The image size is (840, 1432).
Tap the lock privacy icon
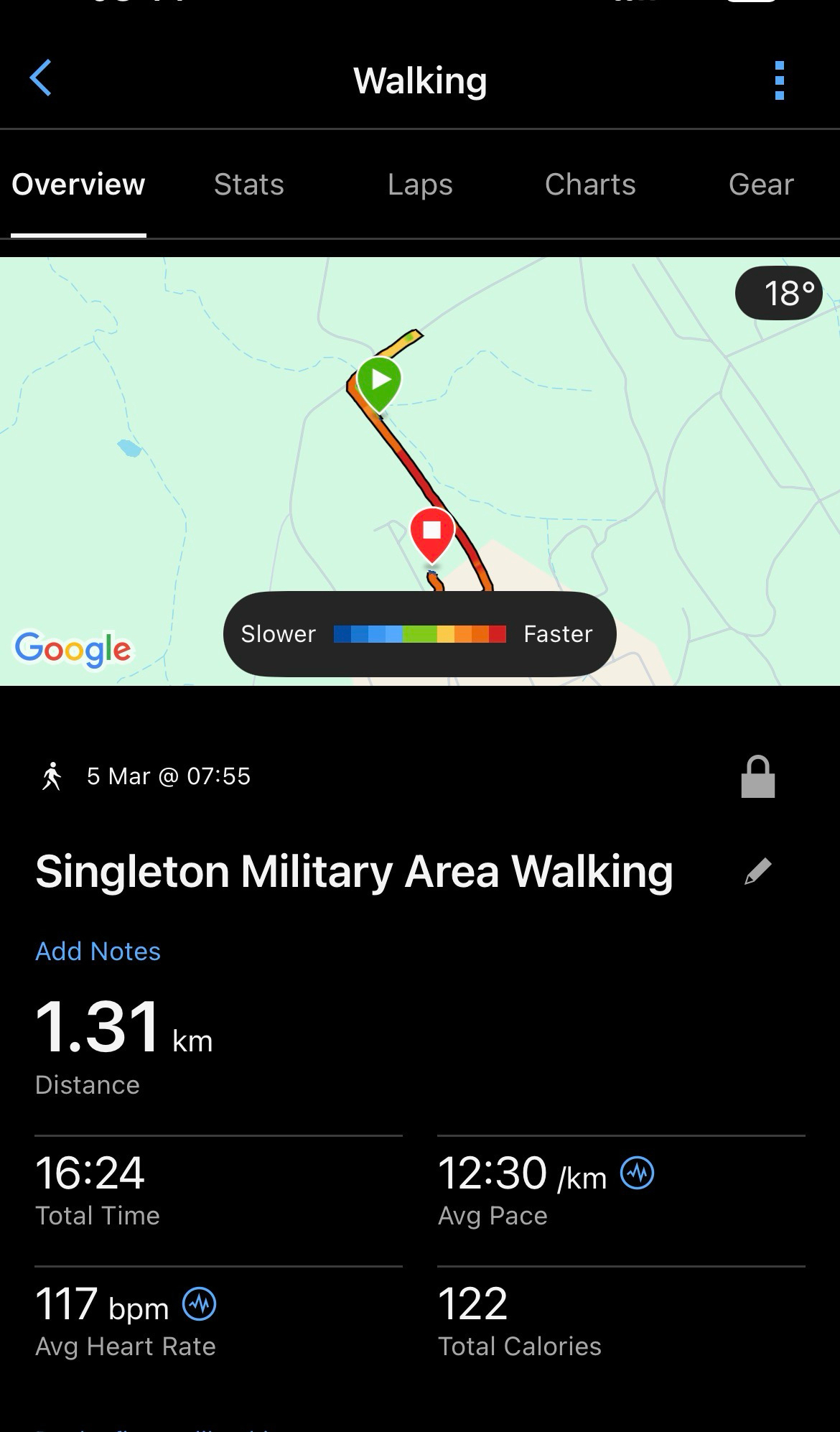tap(757, 777)
